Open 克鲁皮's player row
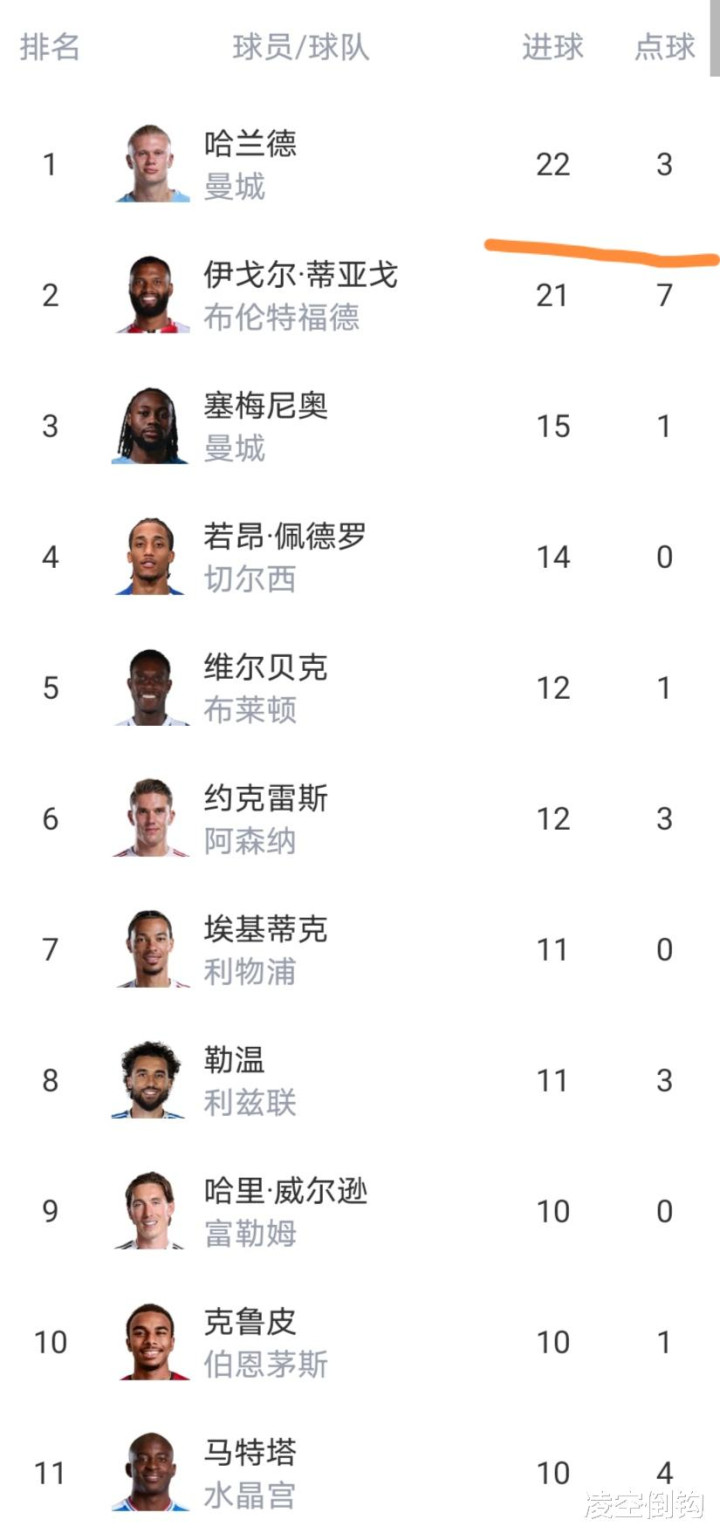Viewport: 720px width, 1540px height. point(360,1343)
